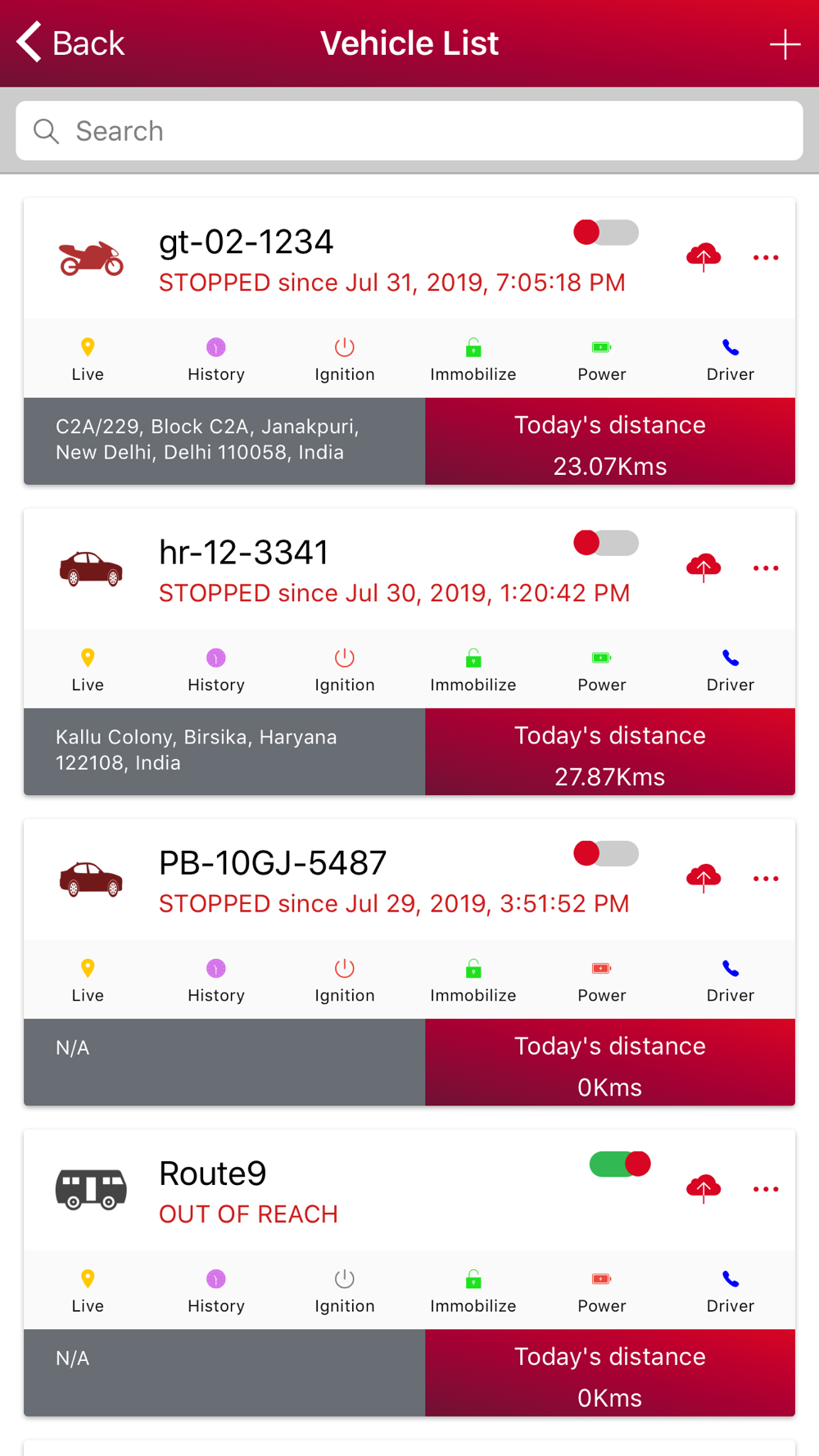Viewport: 819px width, 1456px height.
Task: Open History for gt-02-1234
Action: click(x=216, y=359)
